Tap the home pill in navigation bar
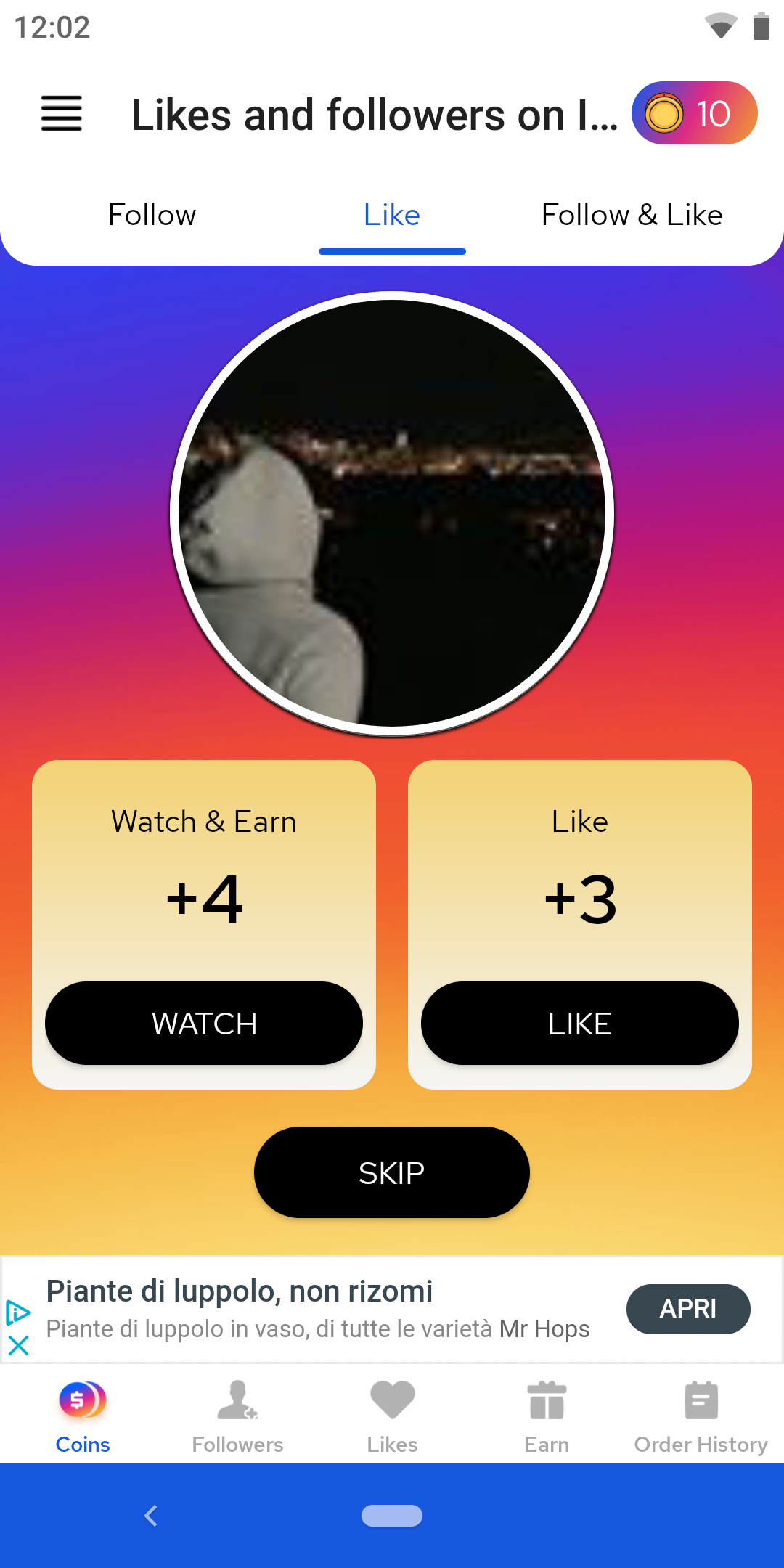Image resolution: width=784 pixels, height=1568 pixels. [392, 1516]
